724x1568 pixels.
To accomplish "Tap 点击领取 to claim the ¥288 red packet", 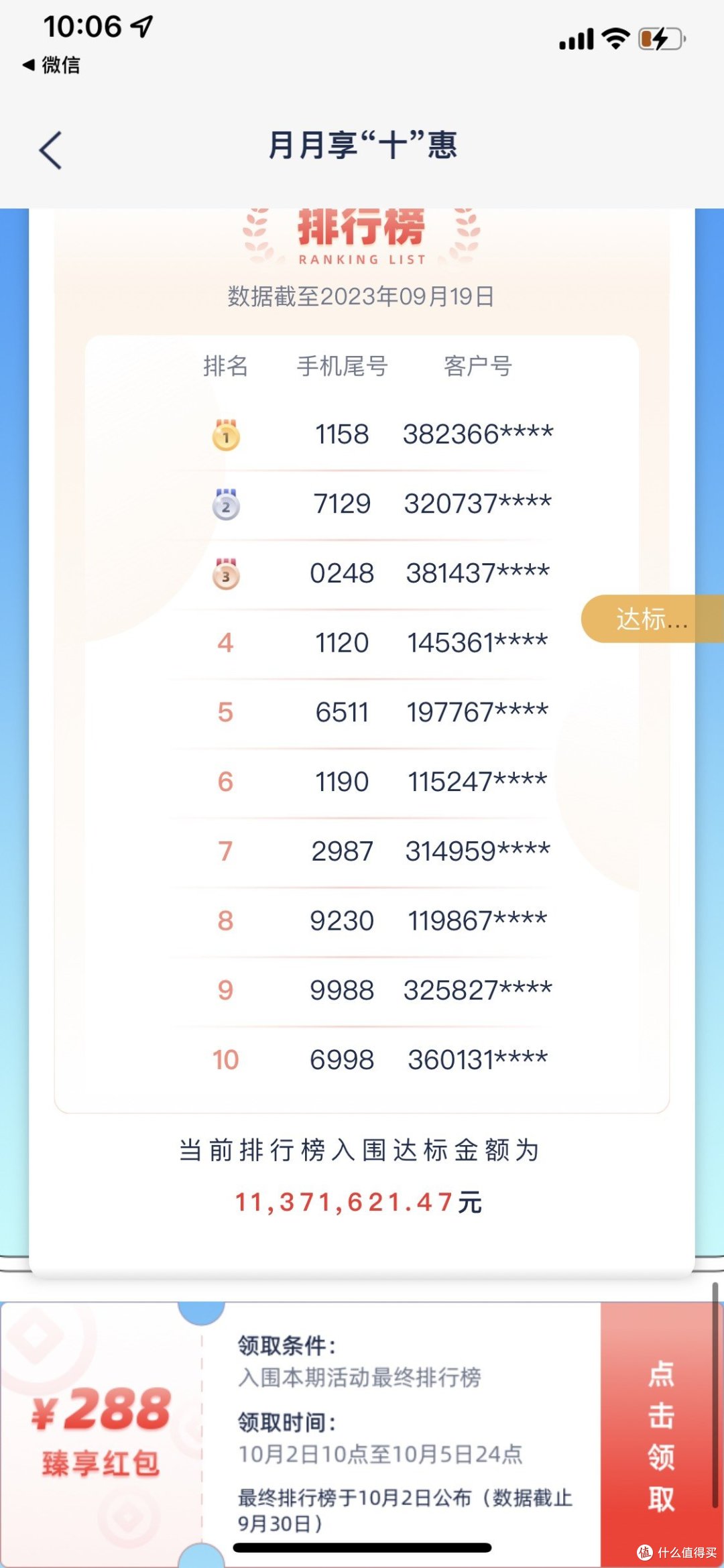I will click(662, 1435).
